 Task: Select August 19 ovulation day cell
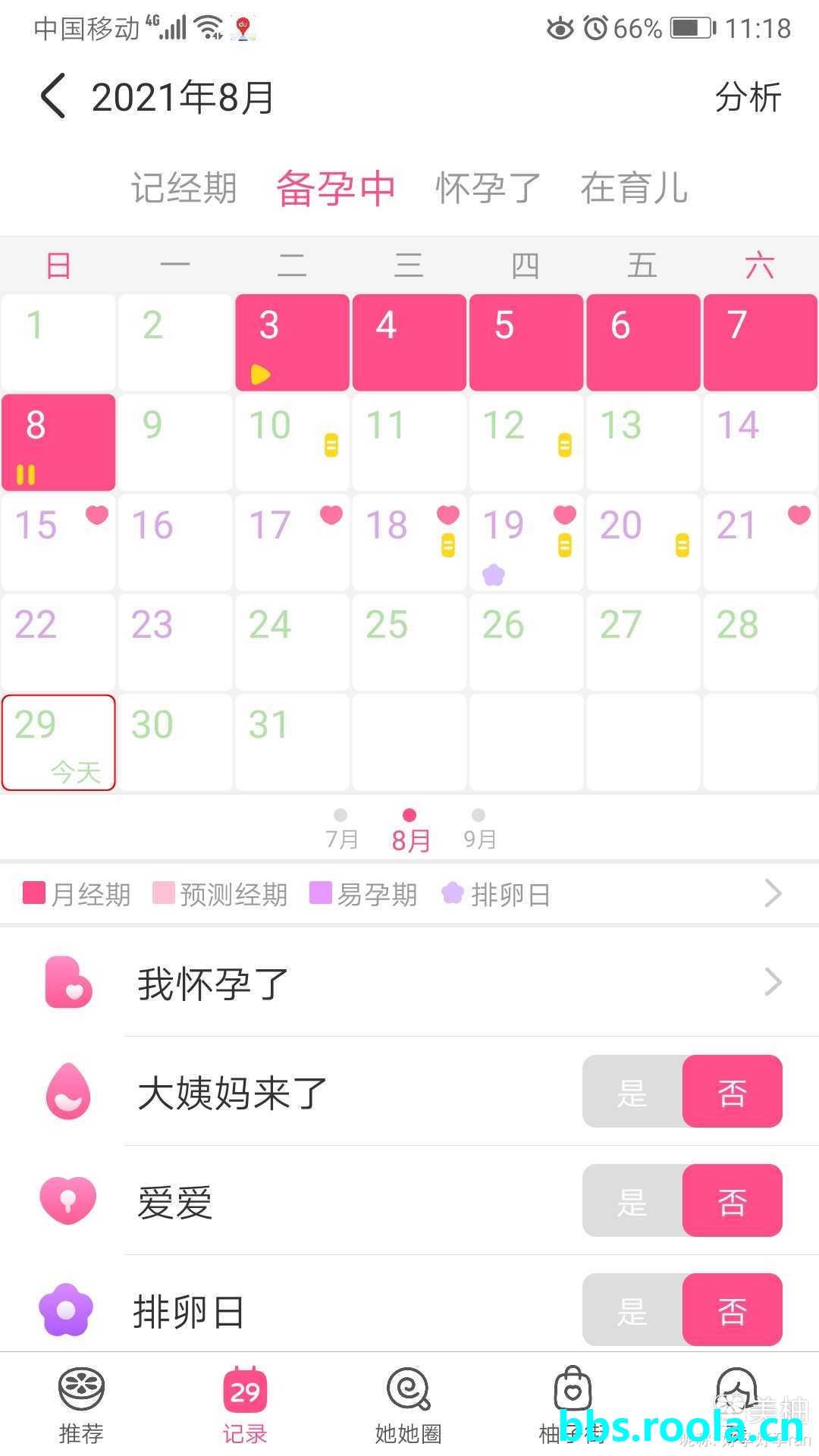click(526, 541)
